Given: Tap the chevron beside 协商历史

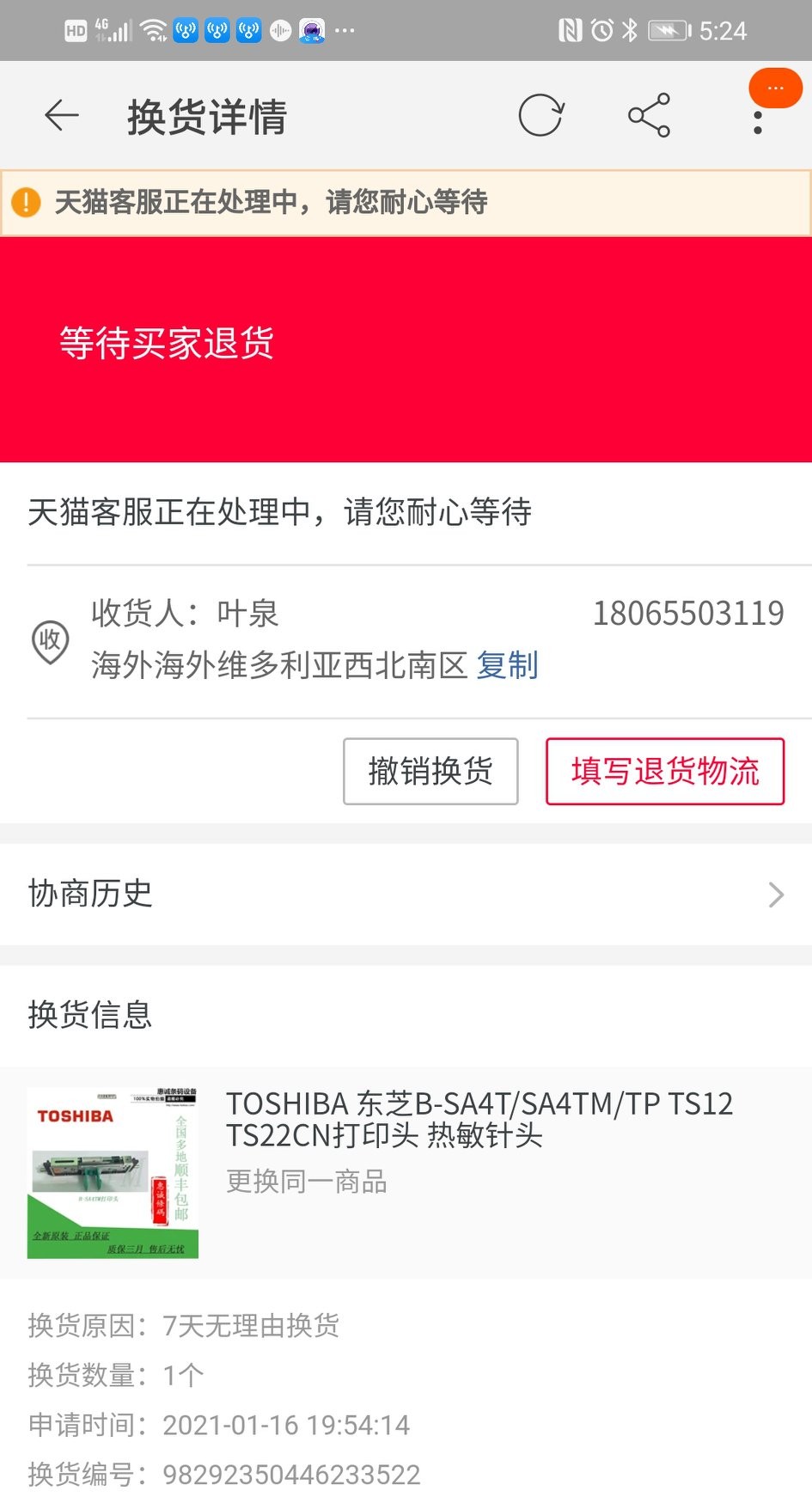Looking at the screenshot, I should click(776, 895).
